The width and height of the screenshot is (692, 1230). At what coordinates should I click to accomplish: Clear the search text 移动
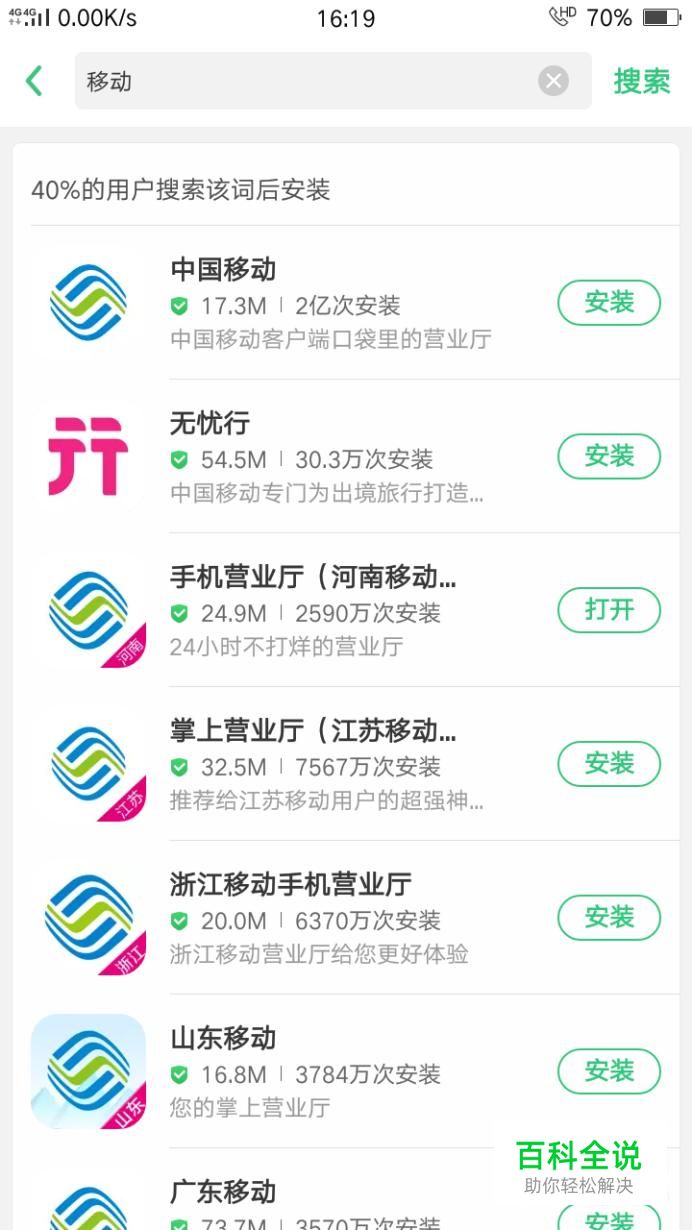pyautogui.click(x=553, y=81)
